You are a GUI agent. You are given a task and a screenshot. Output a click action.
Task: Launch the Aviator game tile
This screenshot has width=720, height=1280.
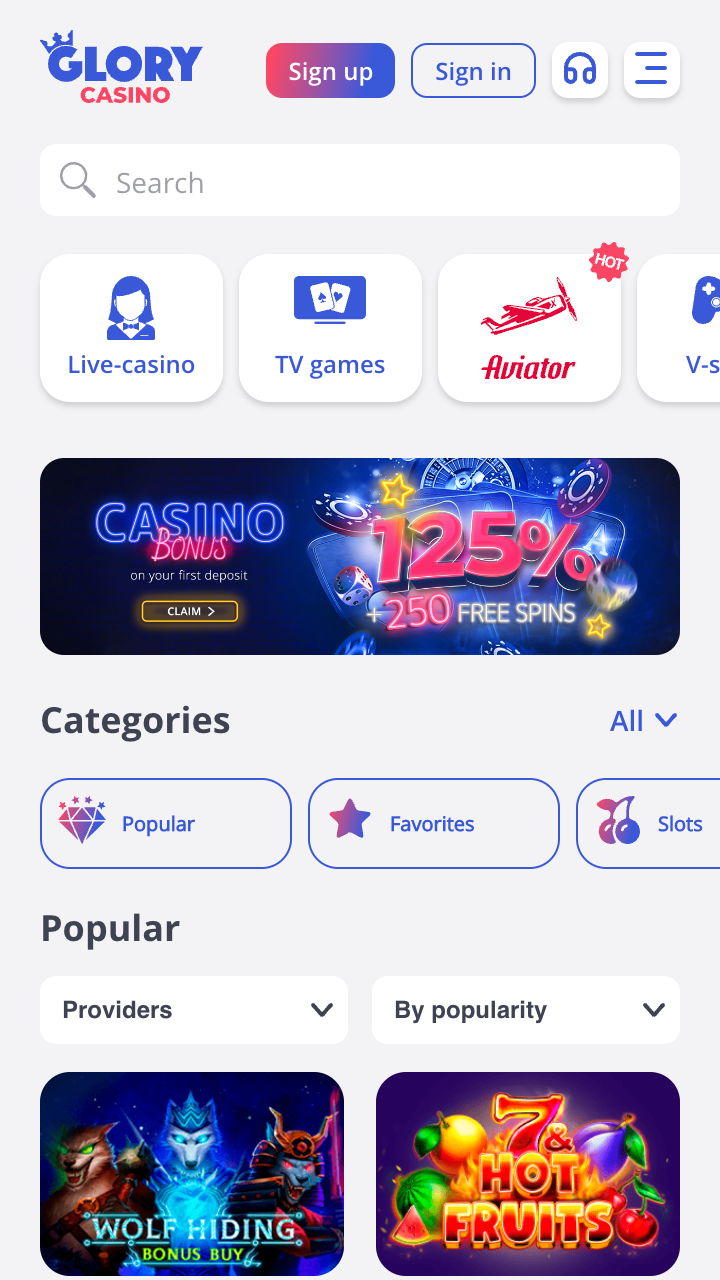(529, 328)
